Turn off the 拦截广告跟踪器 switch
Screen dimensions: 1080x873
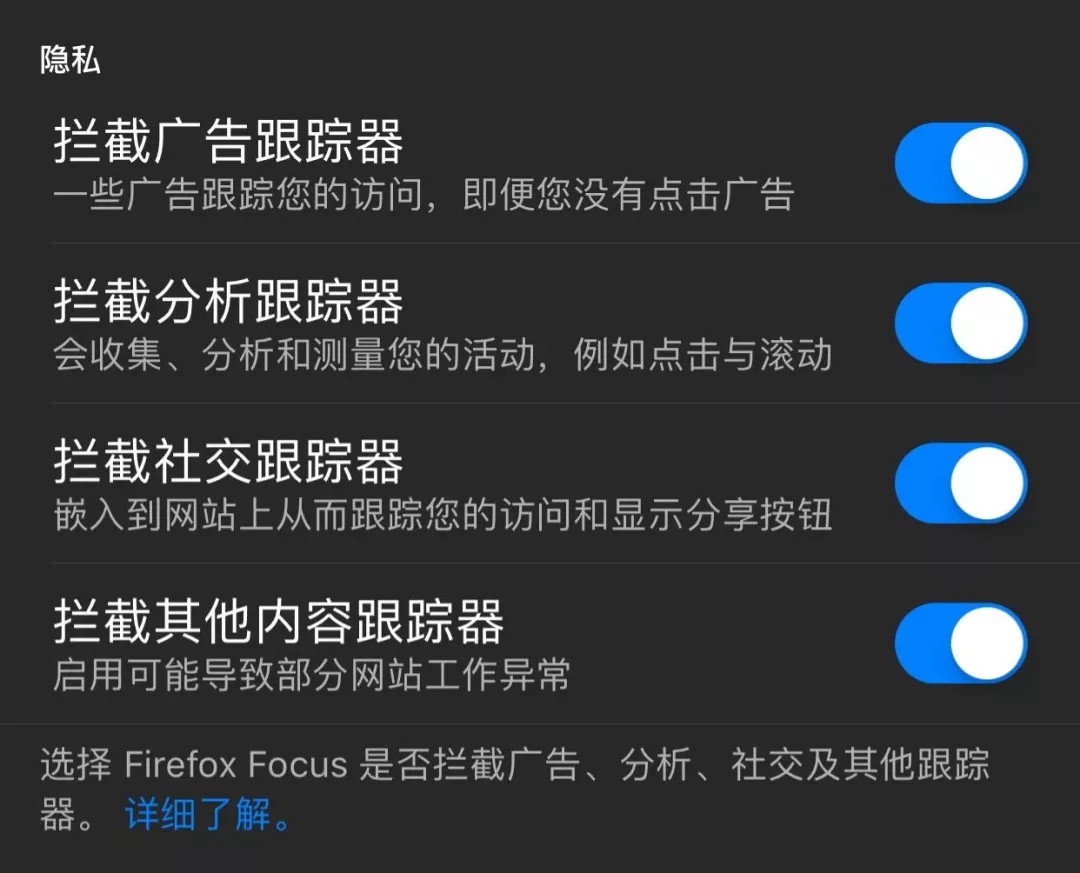pos(960,163)
